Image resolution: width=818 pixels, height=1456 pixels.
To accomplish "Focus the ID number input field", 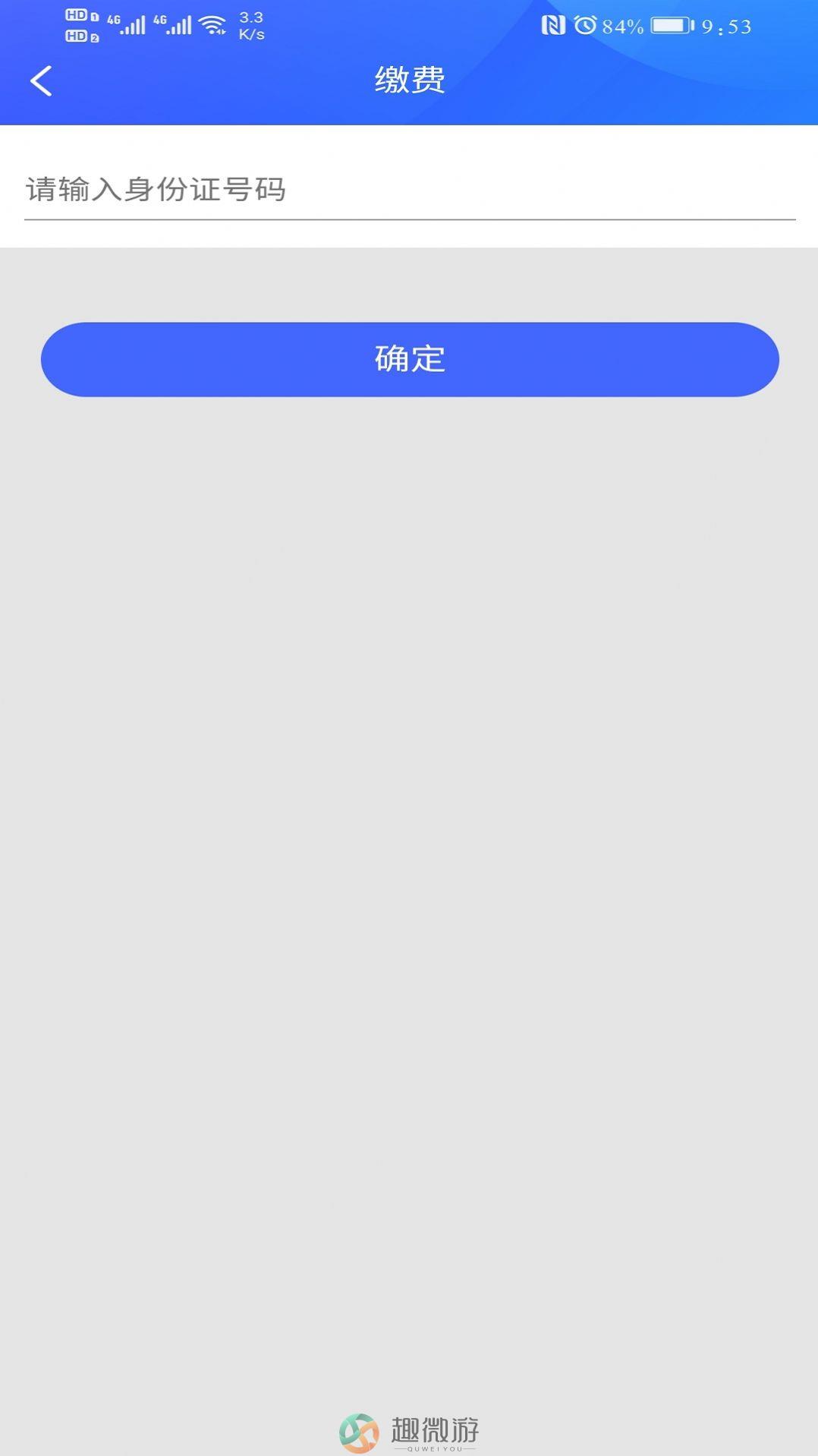I will click(x=410, y=190).
